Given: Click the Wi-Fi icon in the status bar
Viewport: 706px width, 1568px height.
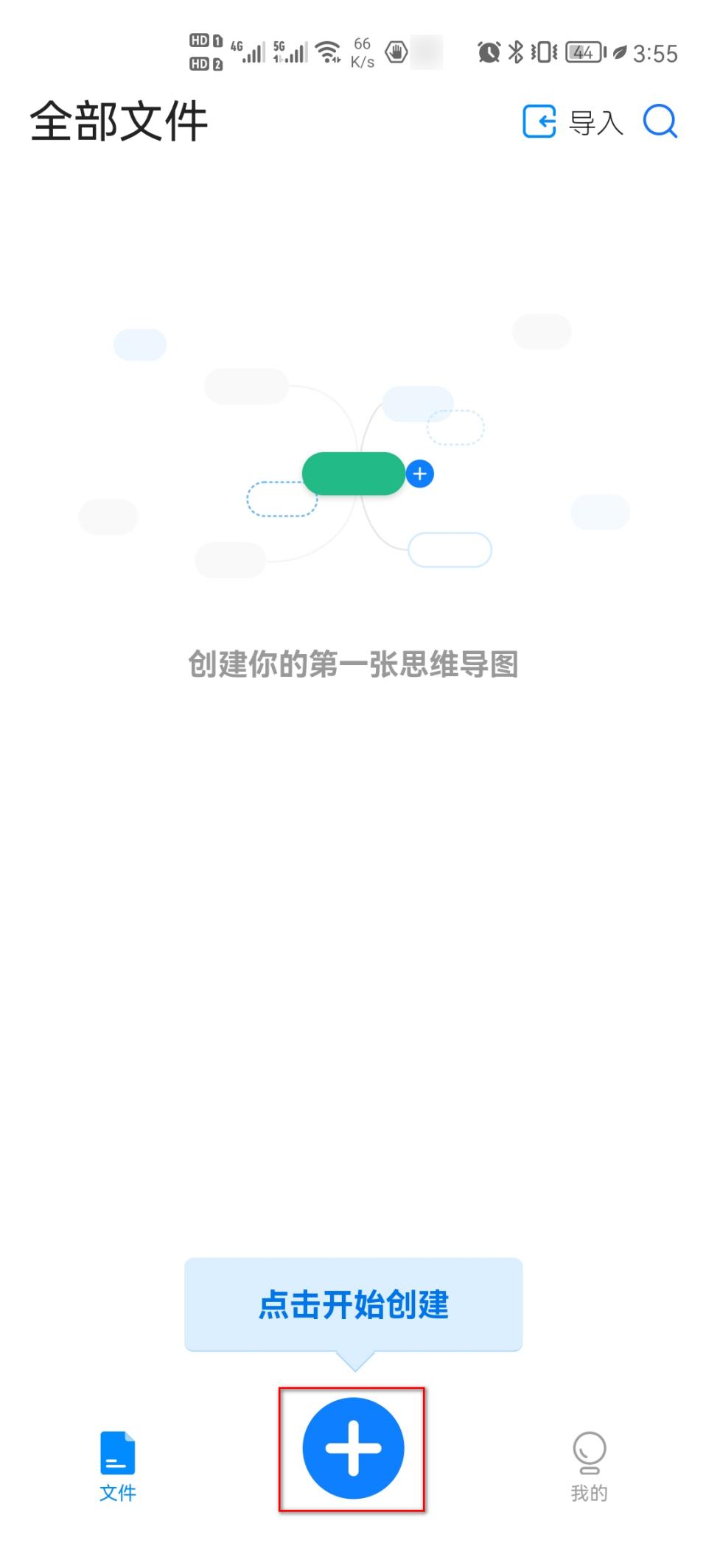Looking at the screenshot, I should coord(329,52).
